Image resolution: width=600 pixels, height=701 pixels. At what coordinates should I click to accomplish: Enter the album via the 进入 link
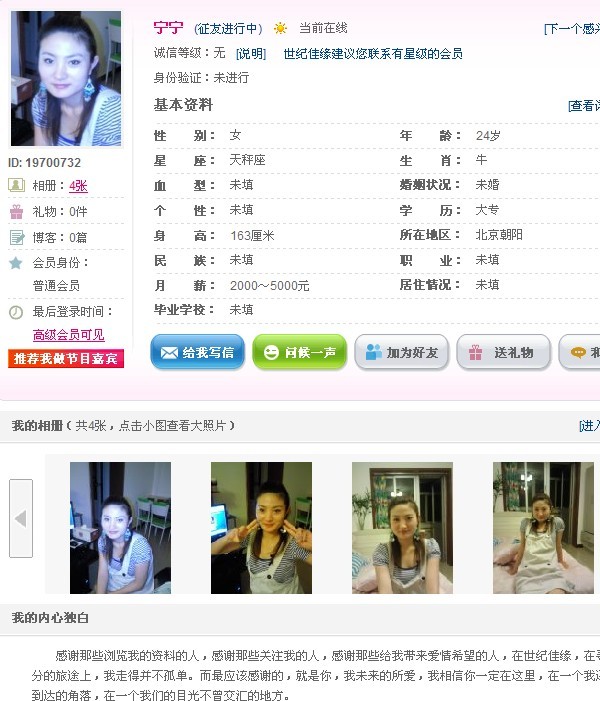(589, 426)
